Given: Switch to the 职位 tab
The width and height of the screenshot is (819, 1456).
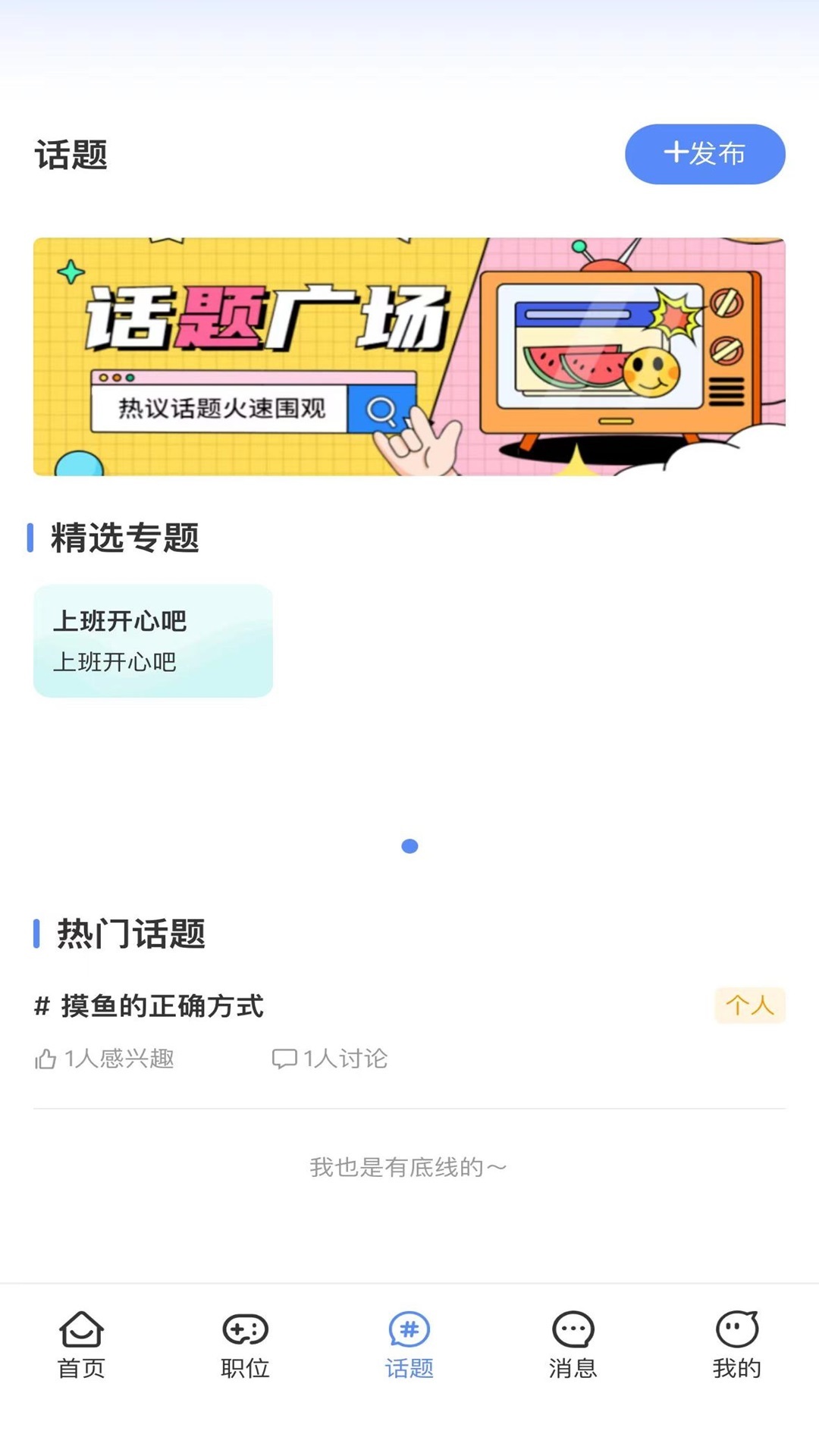Looking at the screenshot, I should point(245,1344).
